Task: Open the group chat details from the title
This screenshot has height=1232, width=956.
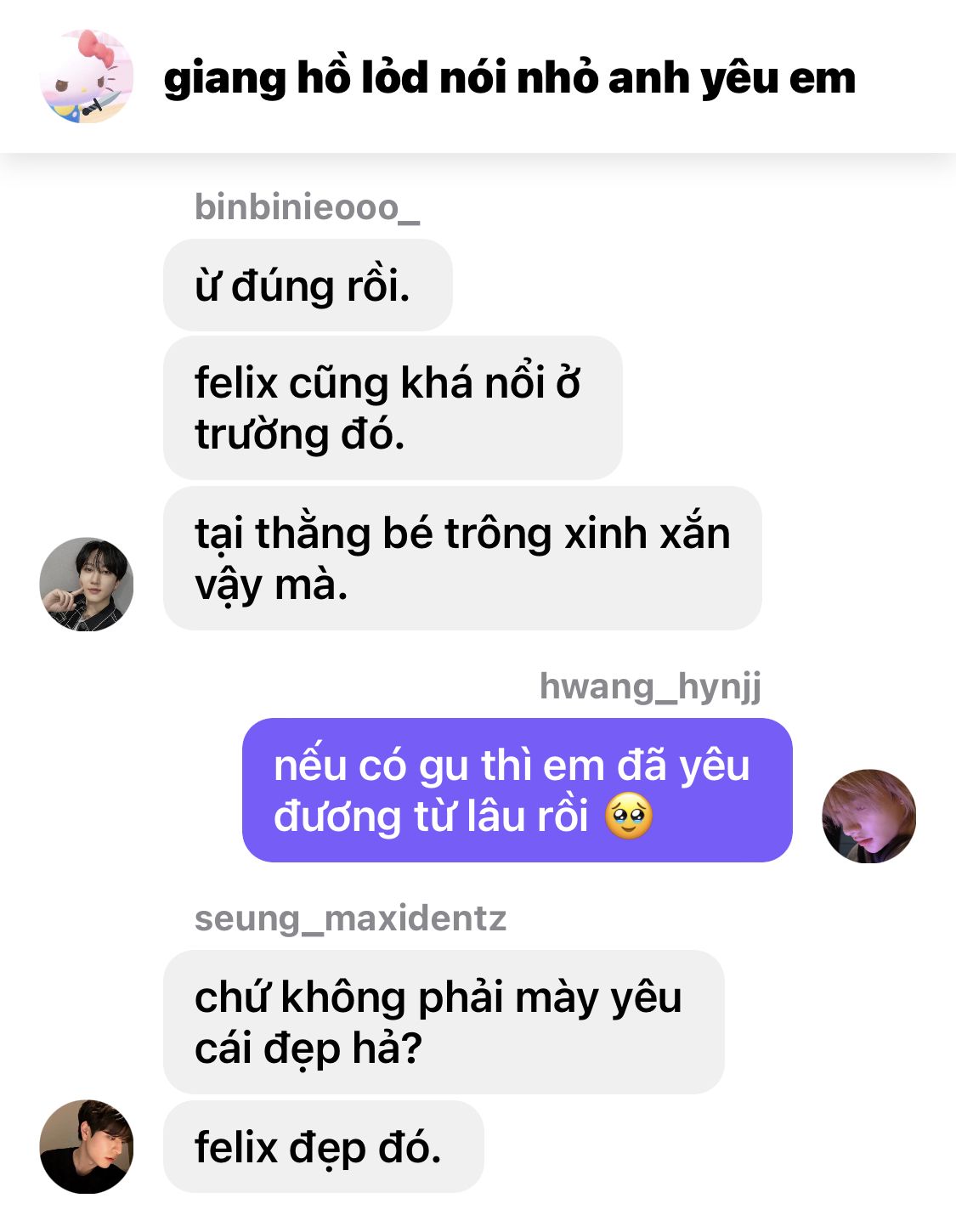Action: (509, 78)
